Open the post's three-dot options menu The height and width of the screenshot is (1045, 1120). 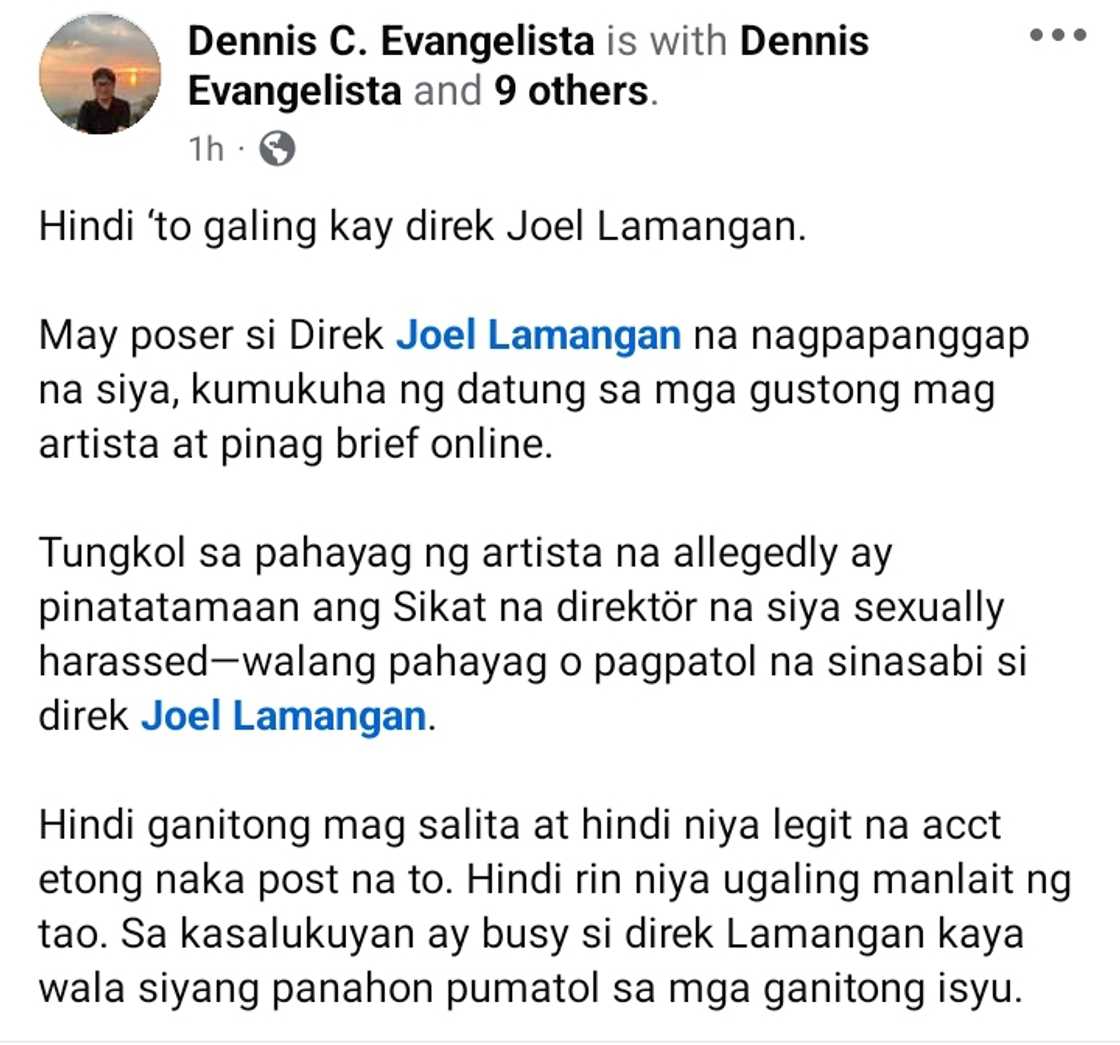(1057, 36)
